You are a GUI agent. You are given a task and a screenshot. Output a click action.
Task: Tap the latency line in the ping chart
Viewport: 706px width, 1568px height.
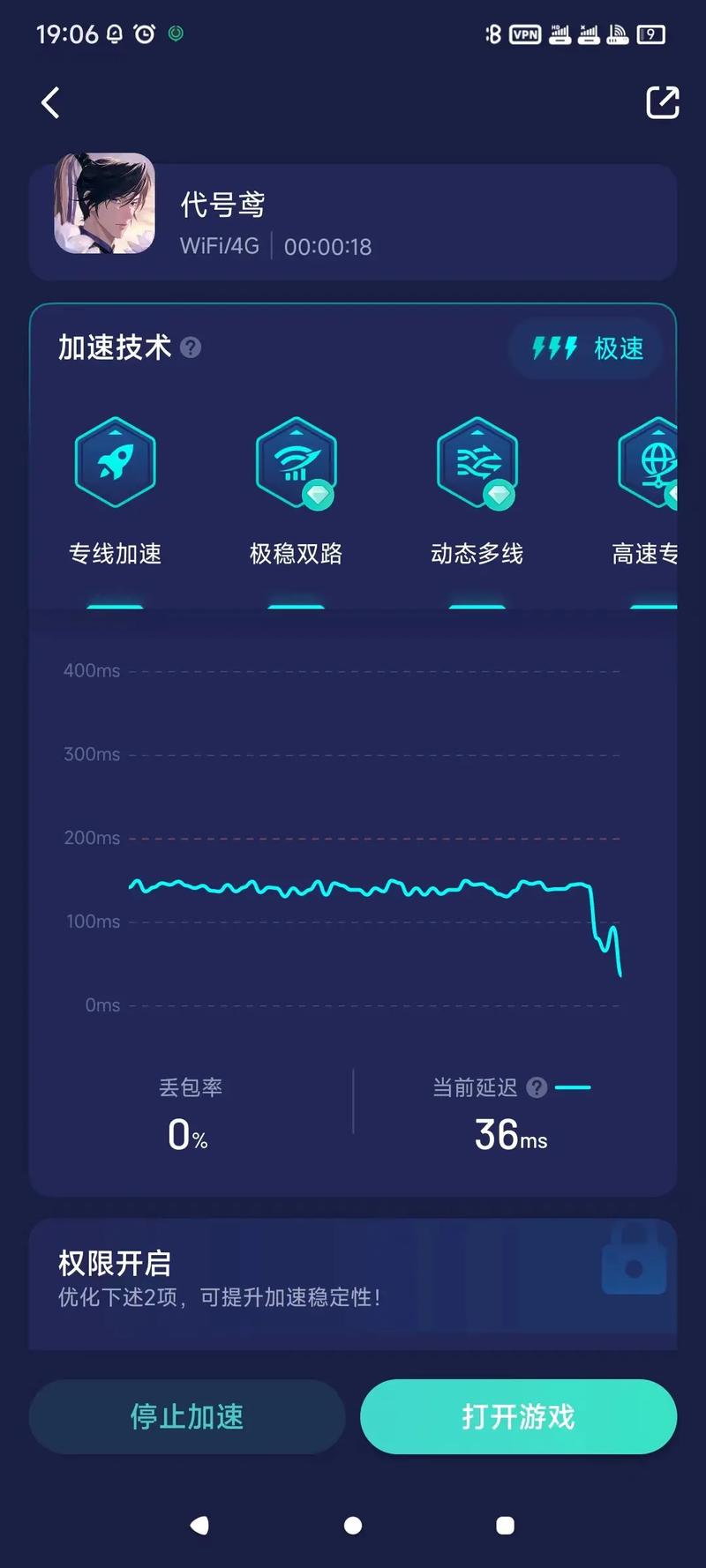point(353,886)
